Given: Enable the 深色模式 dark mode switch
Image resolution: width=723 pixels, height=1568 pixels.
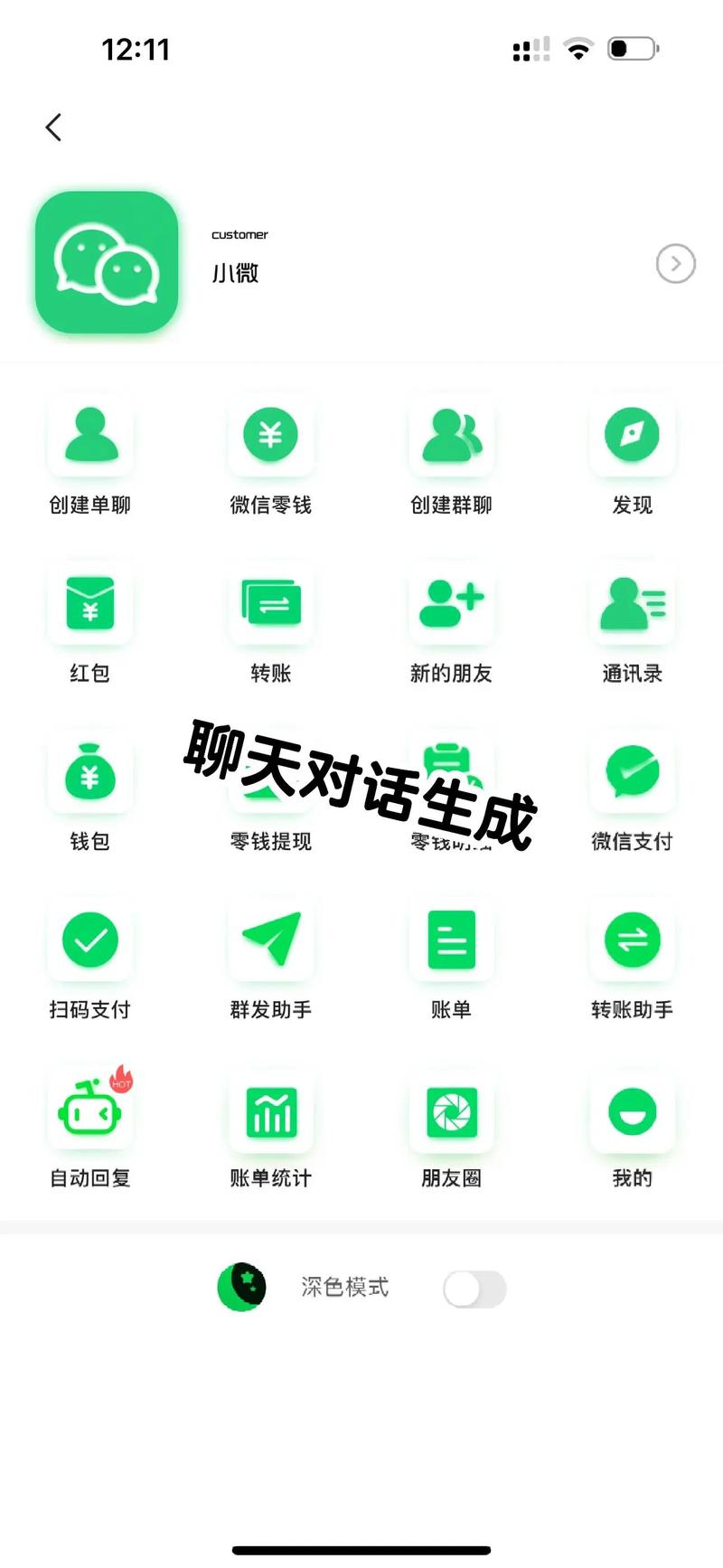Looking at the screenshot, I should coord(474,1289).
